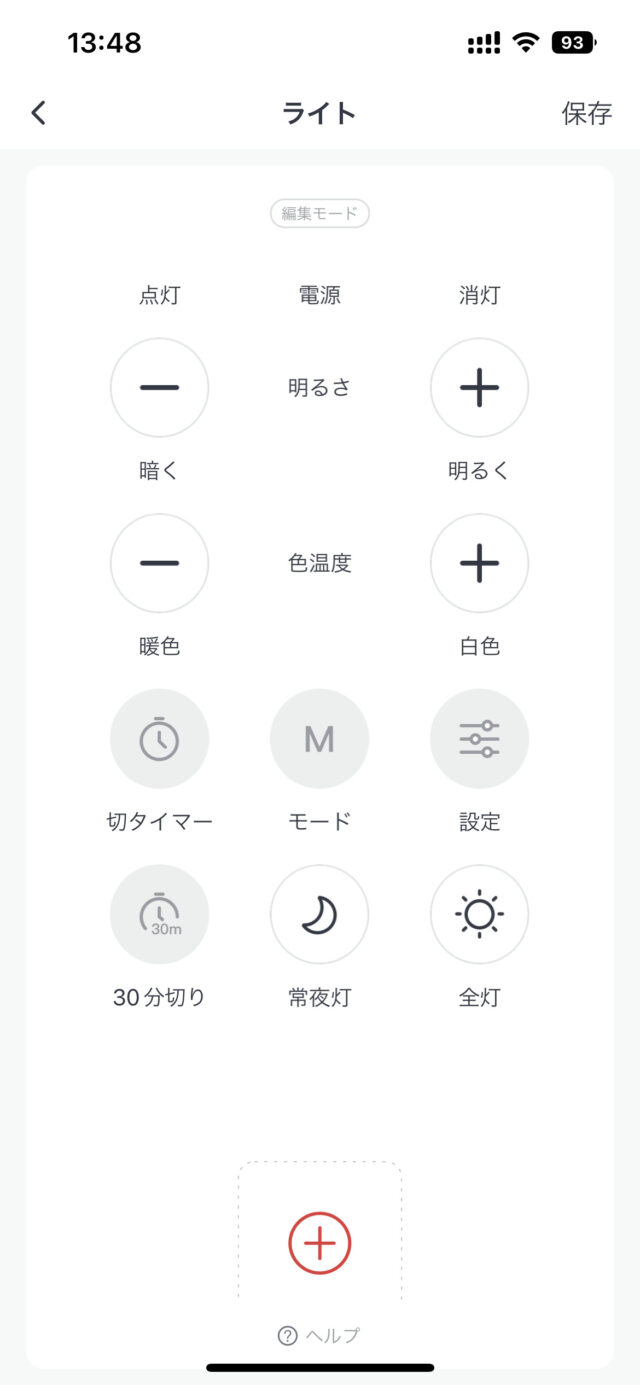Switch to 常夜灯 night light
Screen dimensions: 640x1385
click(319, 914)
